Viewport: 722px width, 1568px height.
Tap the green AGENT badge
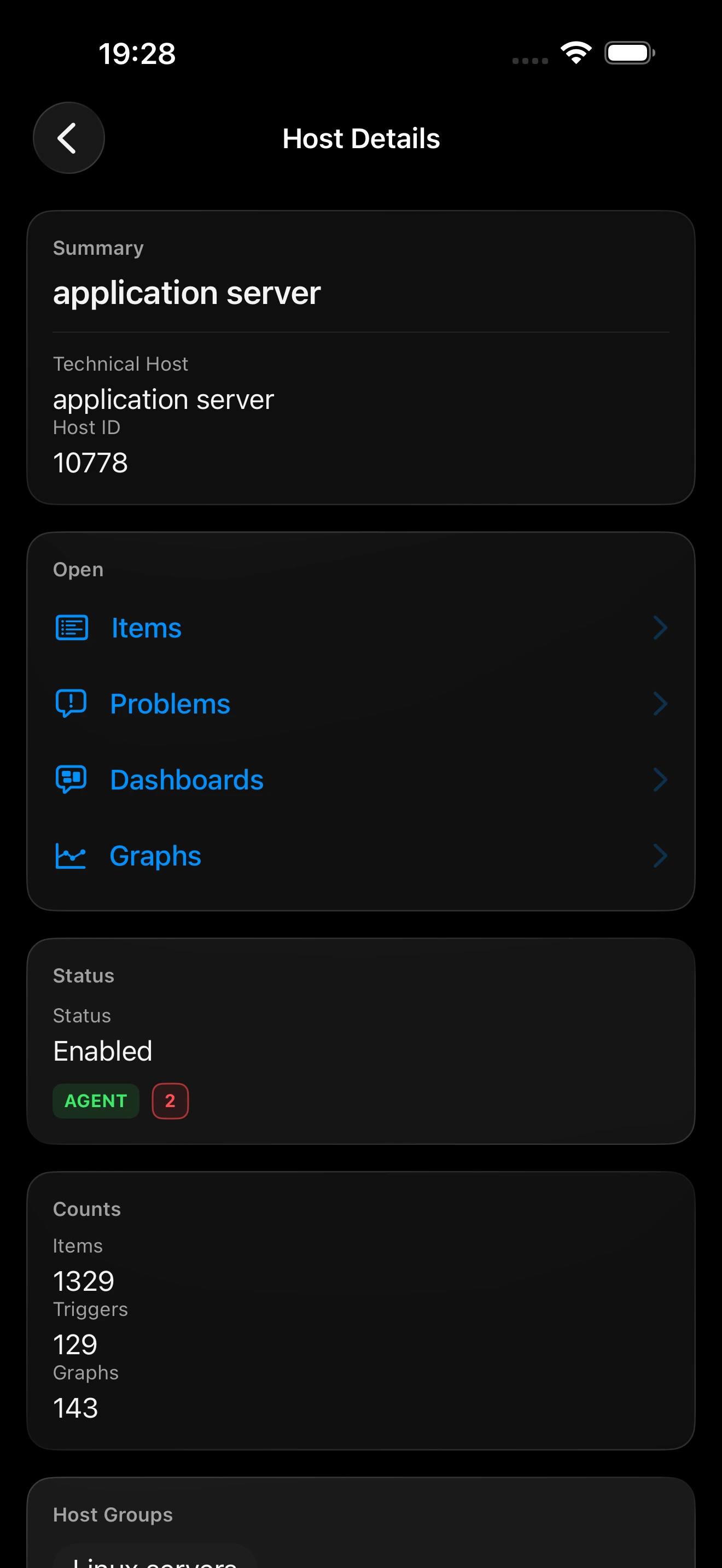(x=96, y=1101)
